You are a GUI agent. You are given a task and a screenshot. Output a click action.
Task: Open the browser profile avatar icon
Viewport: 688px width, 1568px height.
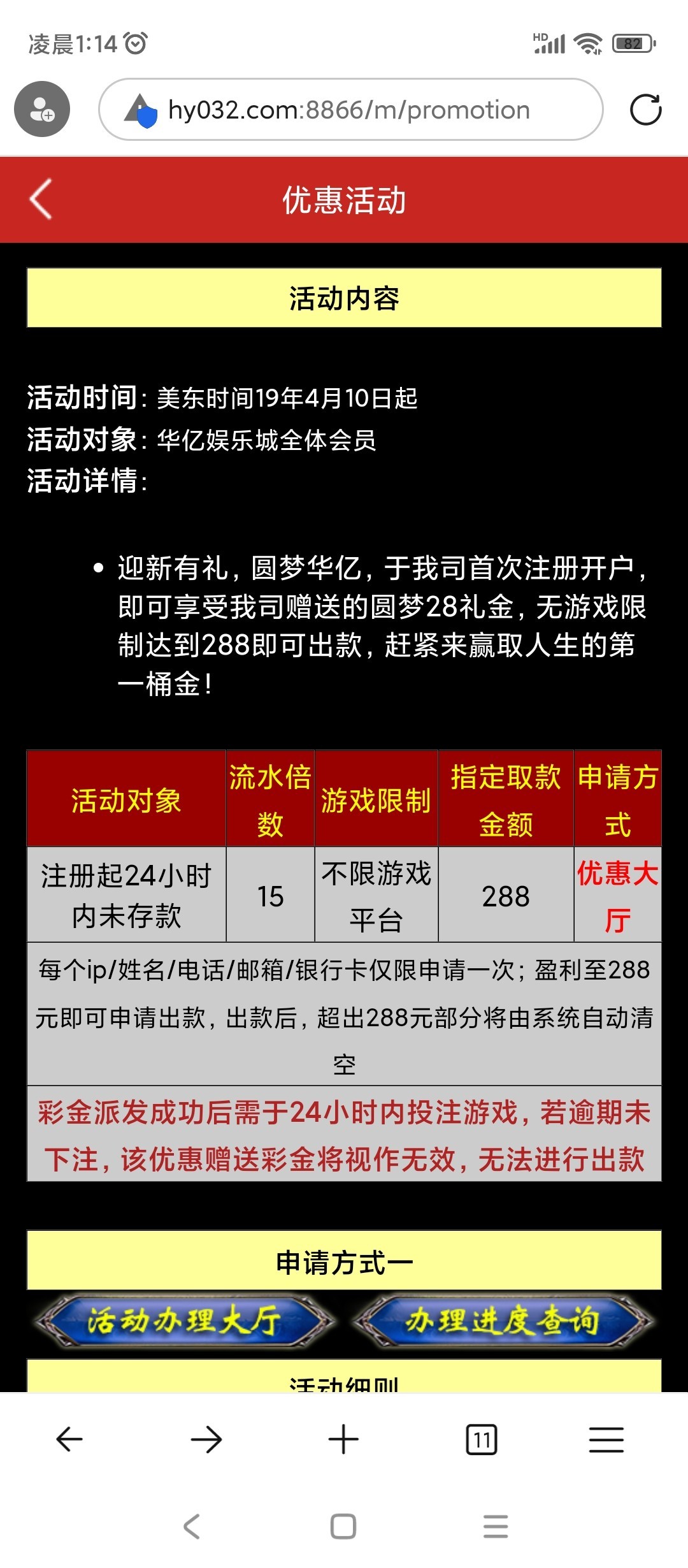(42, 109)
